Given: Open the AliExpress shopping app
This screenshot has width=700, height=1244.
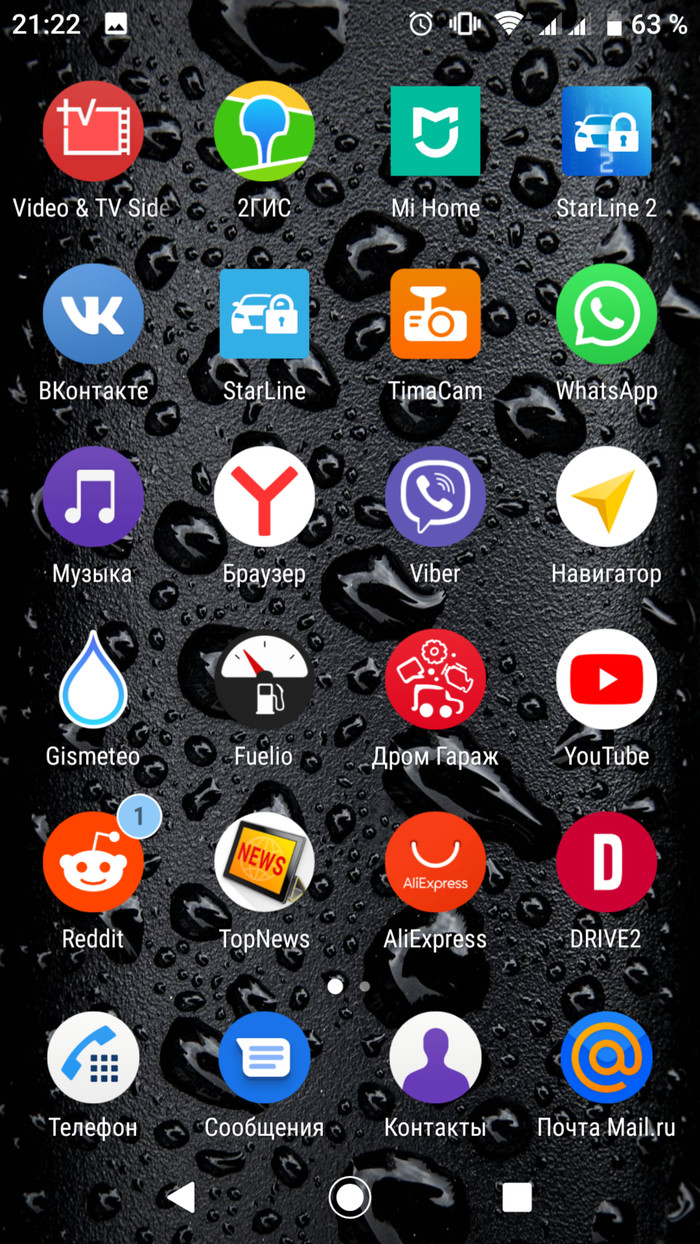Looking at the screenshot, I should (x=435, y=862).
